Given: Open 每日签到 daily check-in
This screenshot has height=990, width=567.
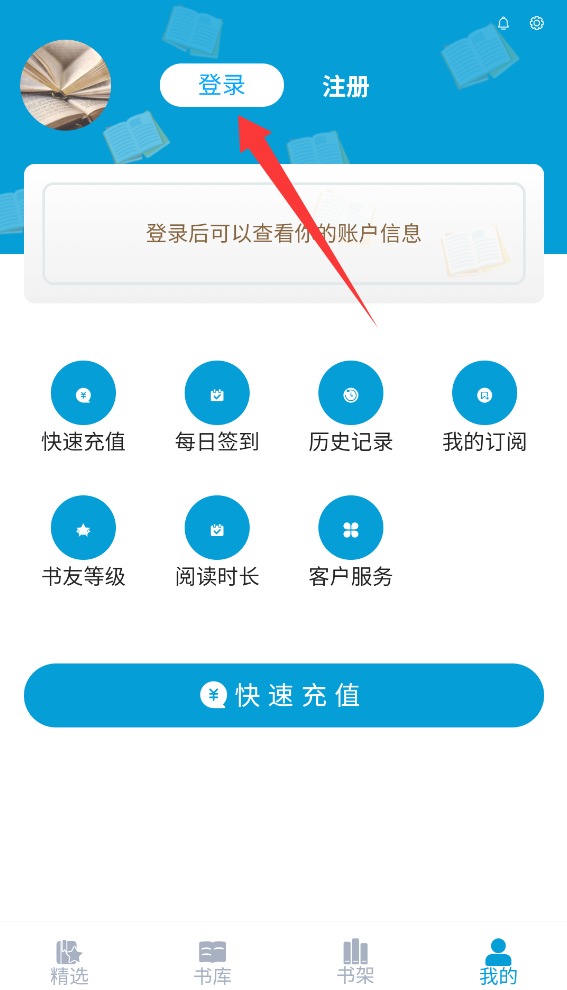Looking at the screenshot, I should point(217,407).
